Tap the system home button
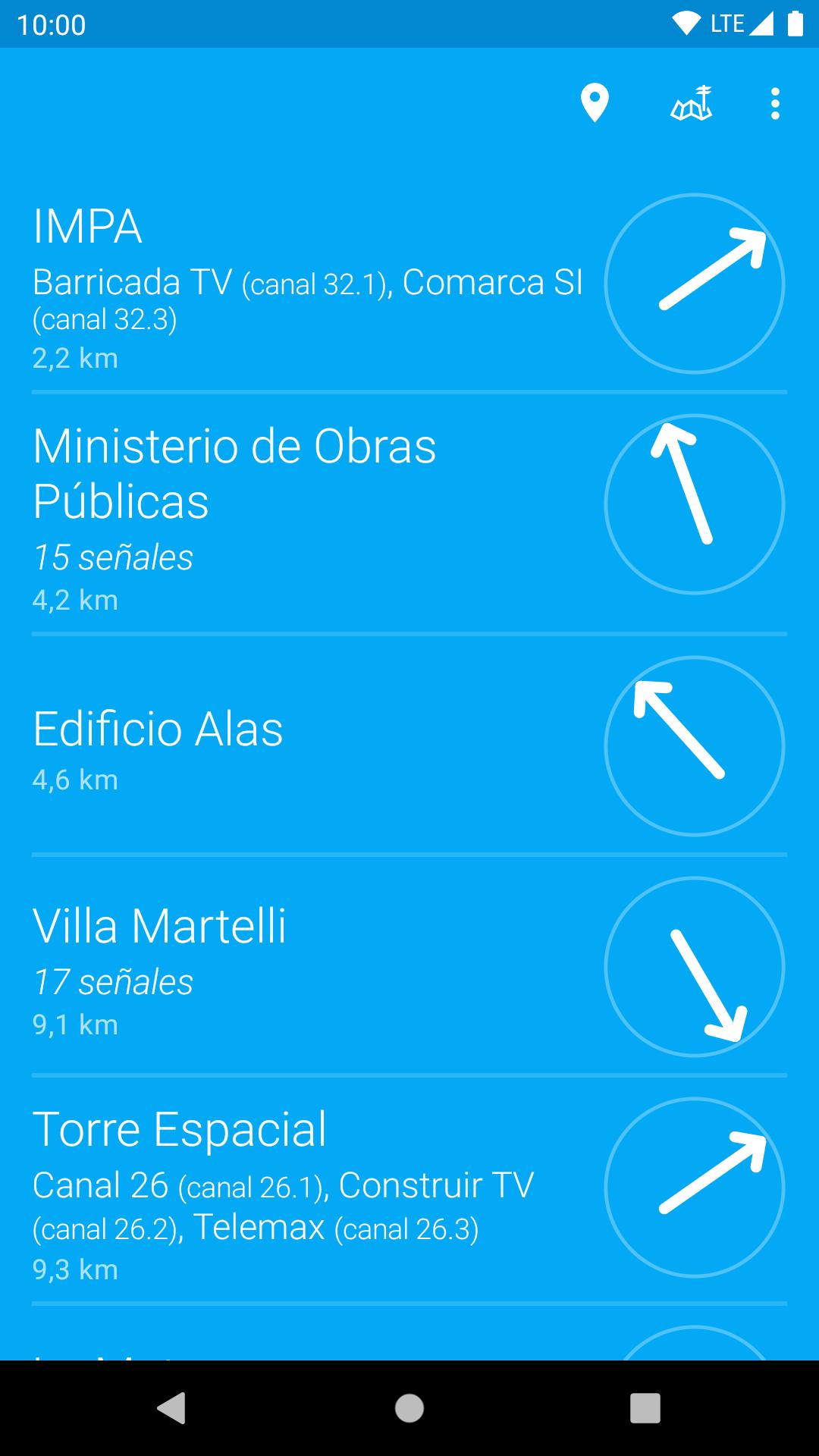The image size is (819, 1456). [x=409, y=1408]
